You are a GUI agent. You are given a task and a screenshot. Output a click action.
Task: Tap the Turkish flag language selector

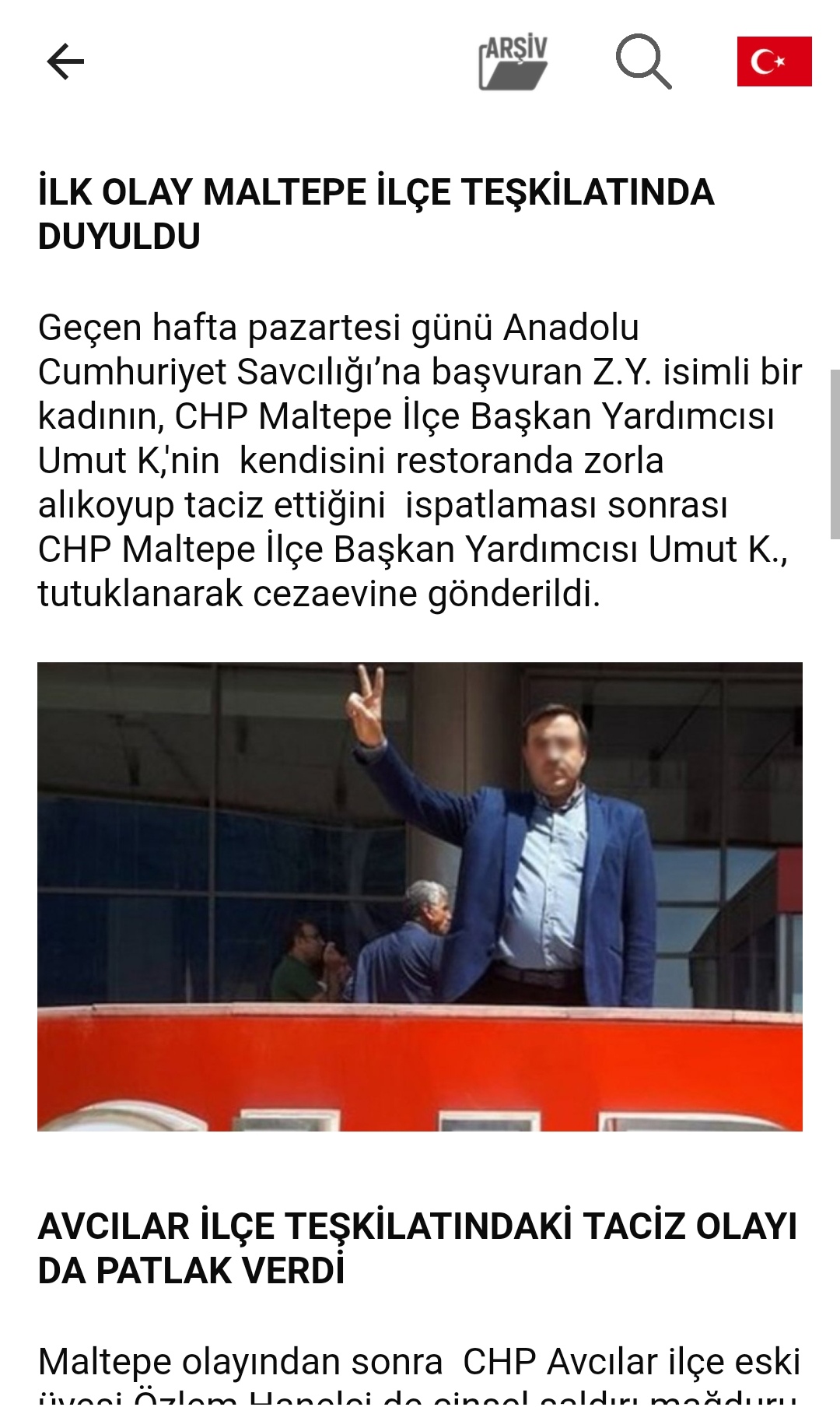[x=774, y=61]
